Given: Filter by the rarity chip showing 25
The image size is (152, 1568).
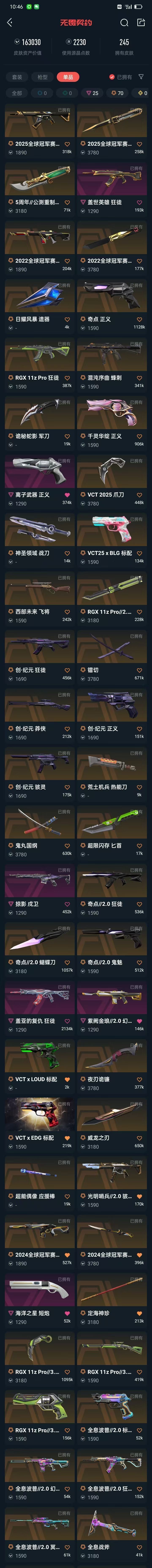Looking at the screenshot, I should (92, 93).
